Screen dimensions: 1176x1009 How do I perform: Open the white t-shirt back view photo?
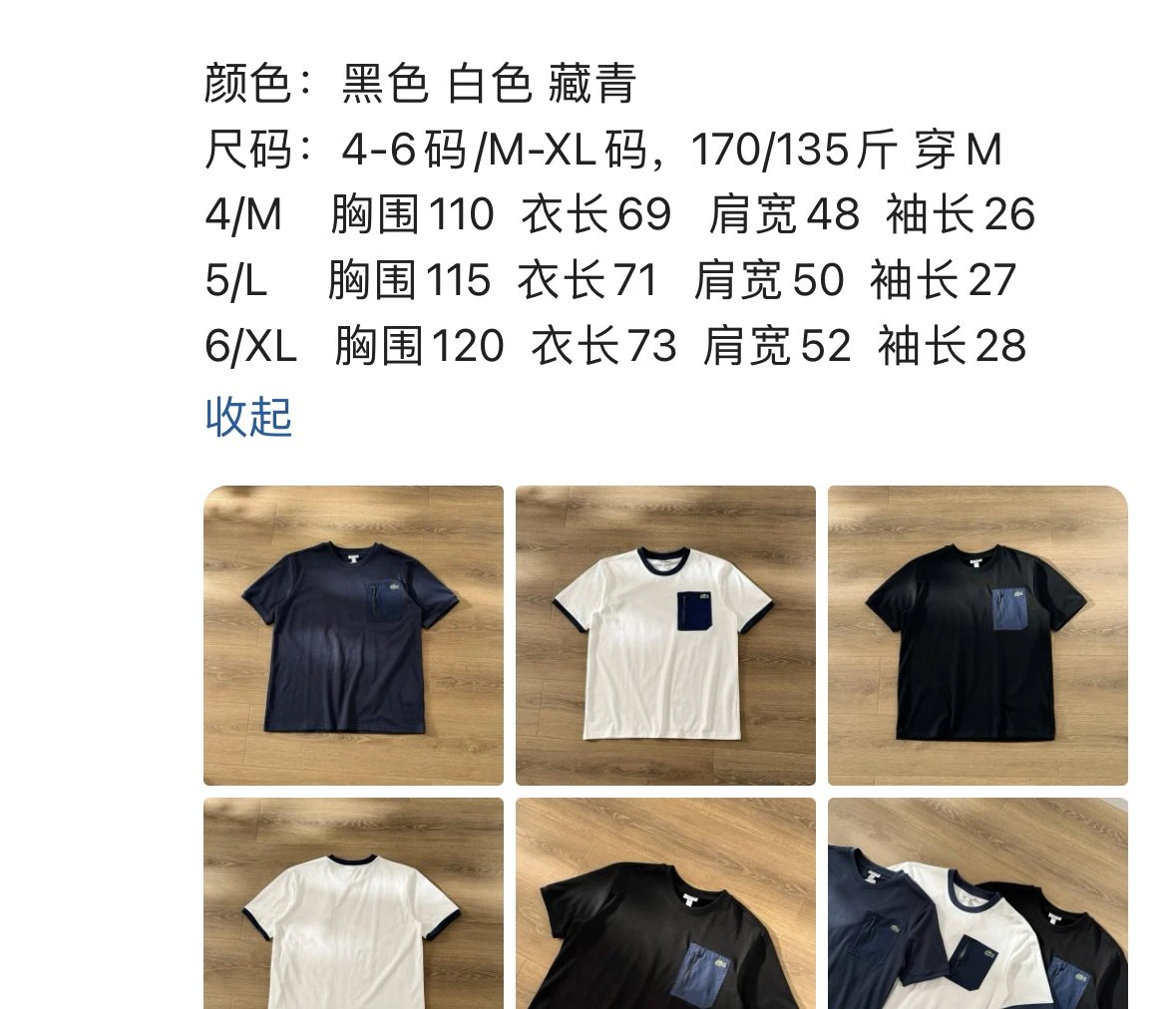point(353,903)
